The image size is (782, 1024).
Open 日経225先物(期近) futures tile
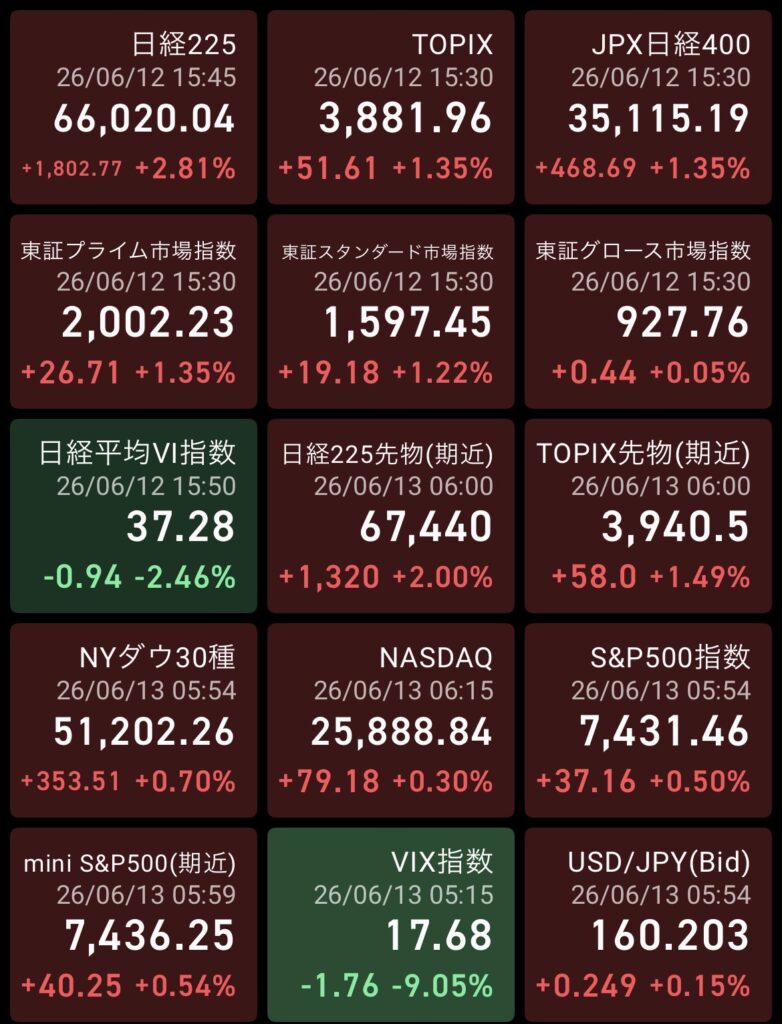point(391,516)
